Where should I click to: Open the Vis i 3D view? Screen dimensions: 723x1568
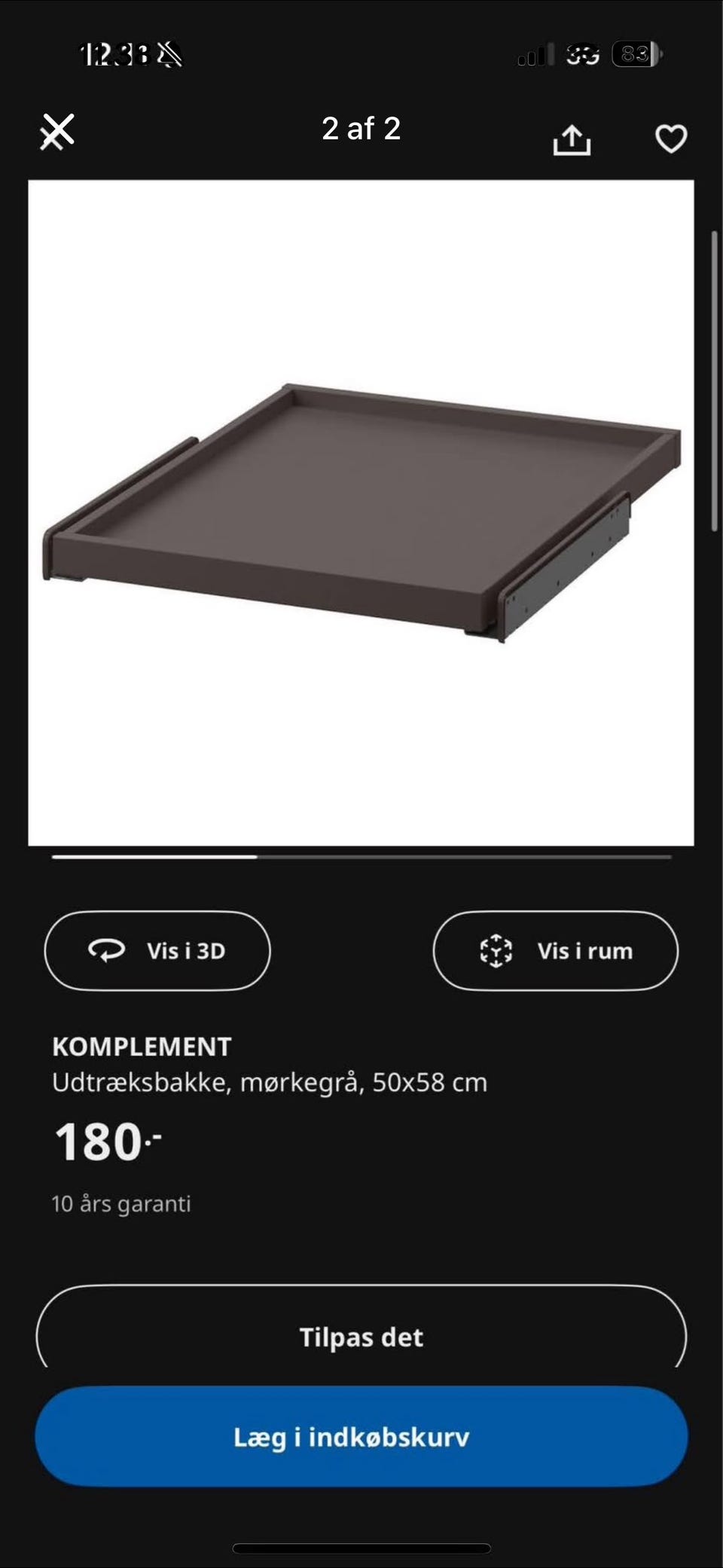pos(157,950)
